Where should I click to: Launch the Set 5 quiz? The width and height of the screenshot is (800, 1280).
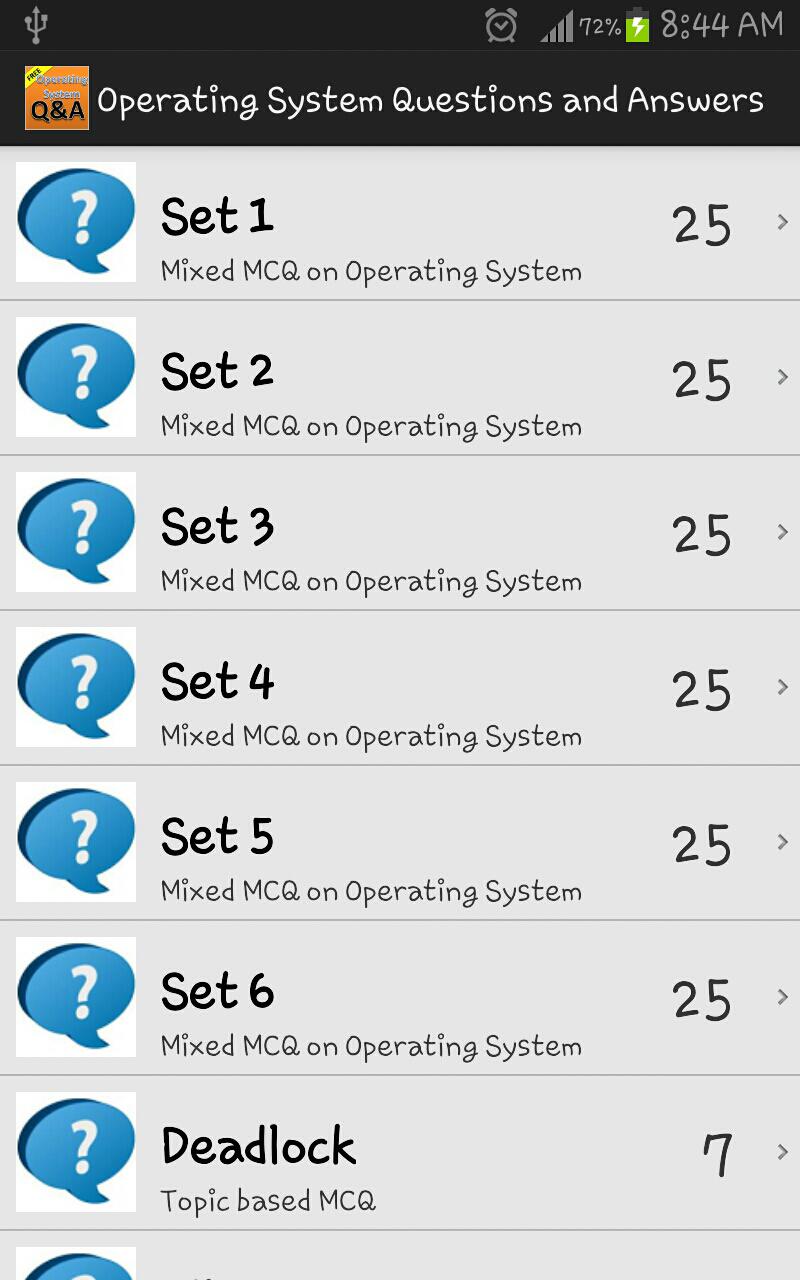coord(400,844)
